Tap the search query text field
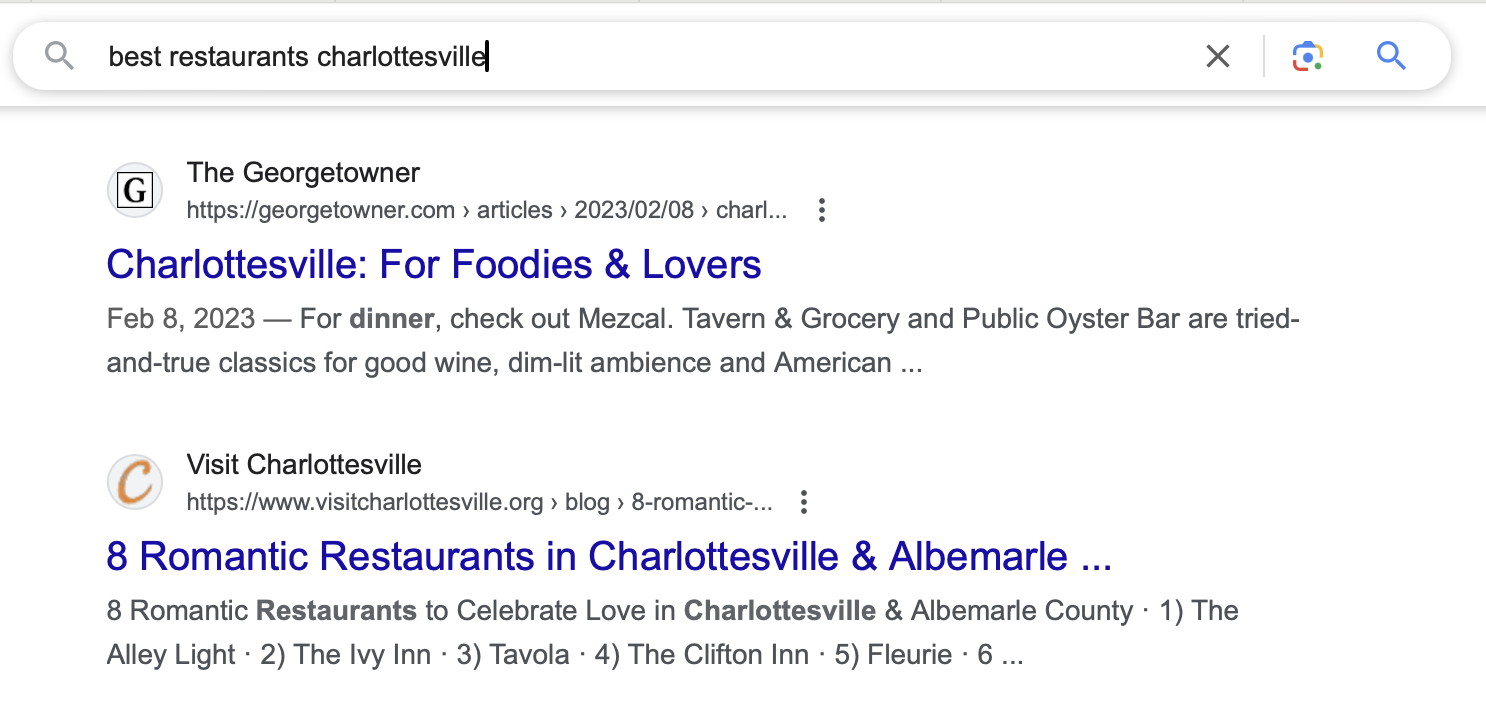1486x722 pixels. [640, 57]
